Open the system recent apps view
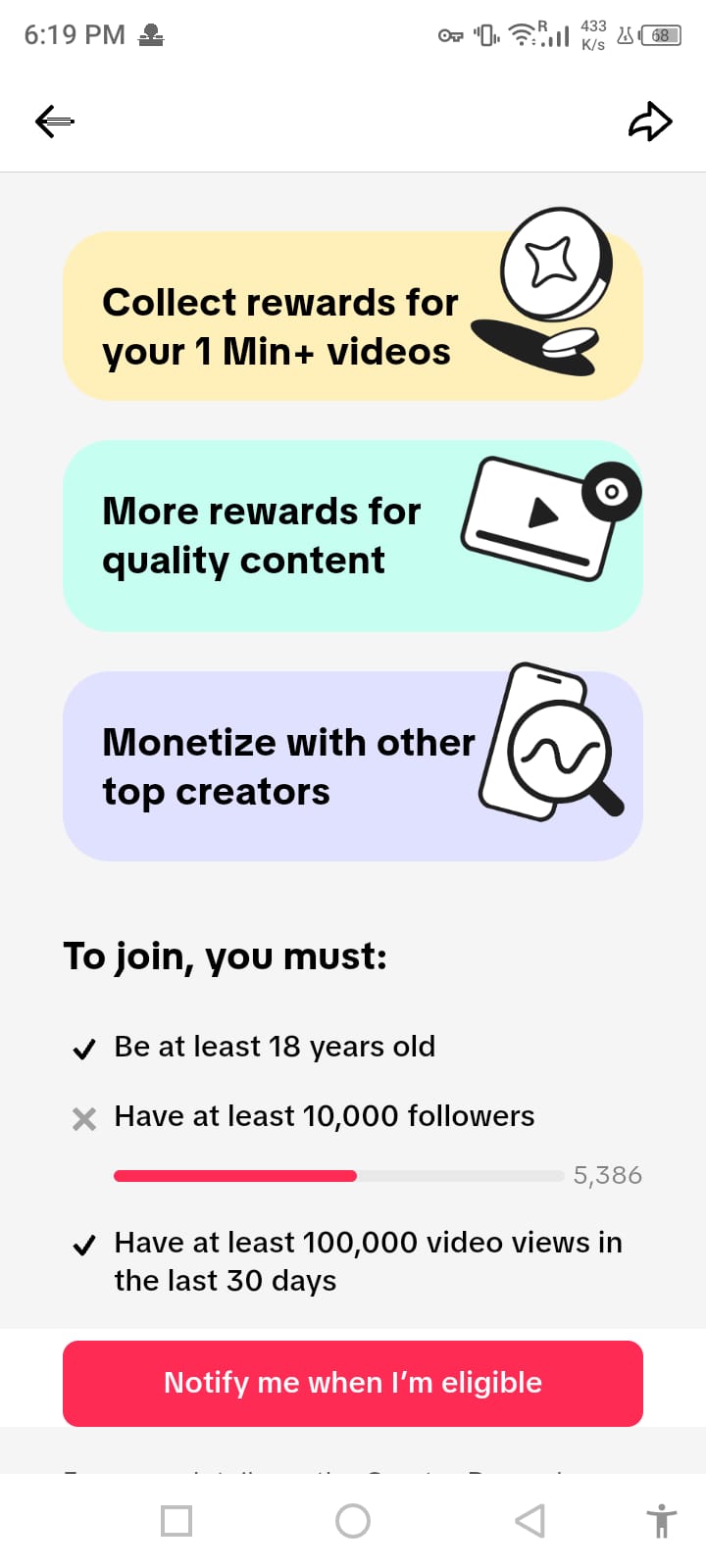 coord(176,1521)
